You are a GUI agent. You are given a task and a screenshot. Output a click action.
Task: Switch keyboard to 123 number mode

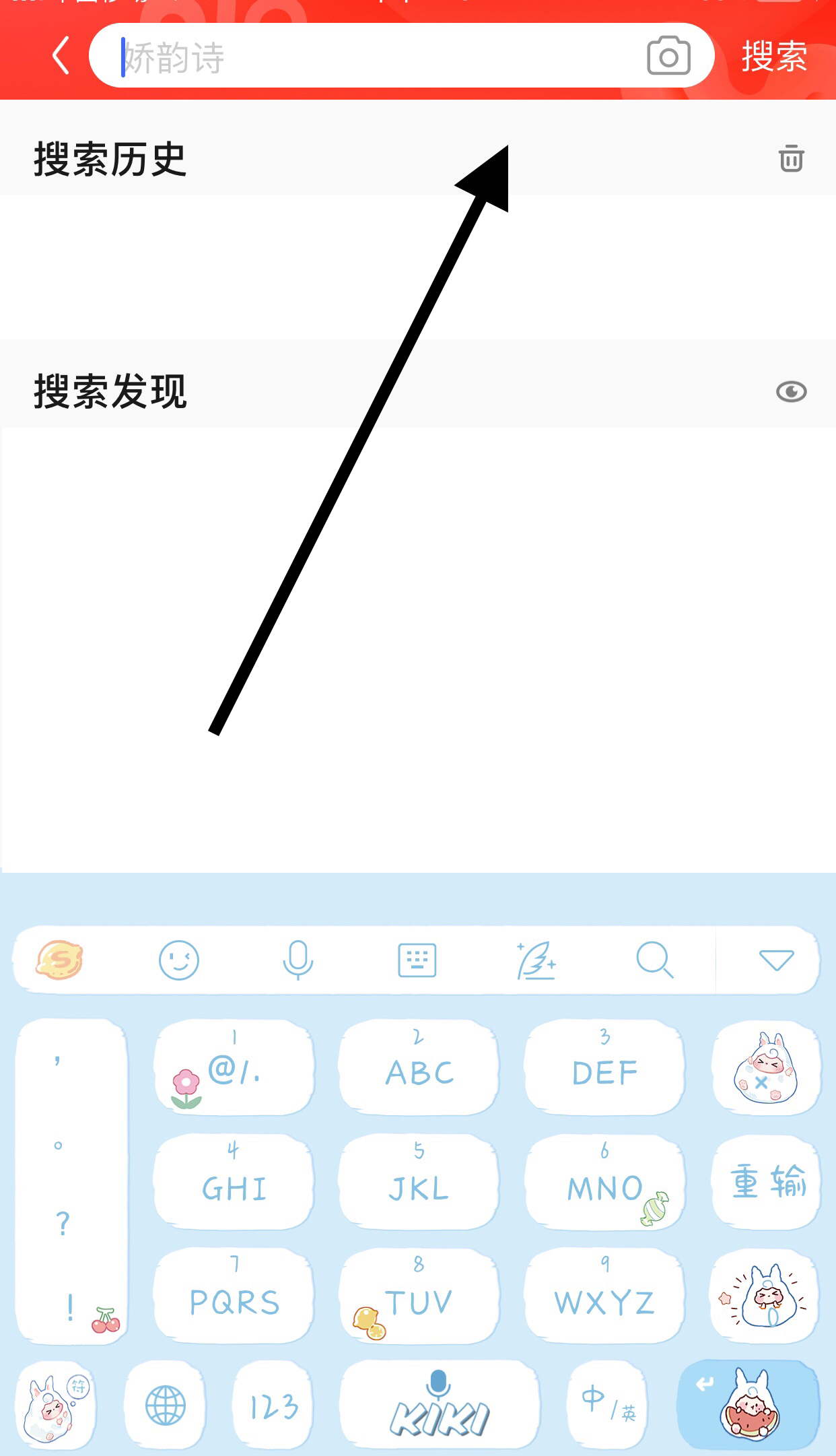pos(275,1406)
